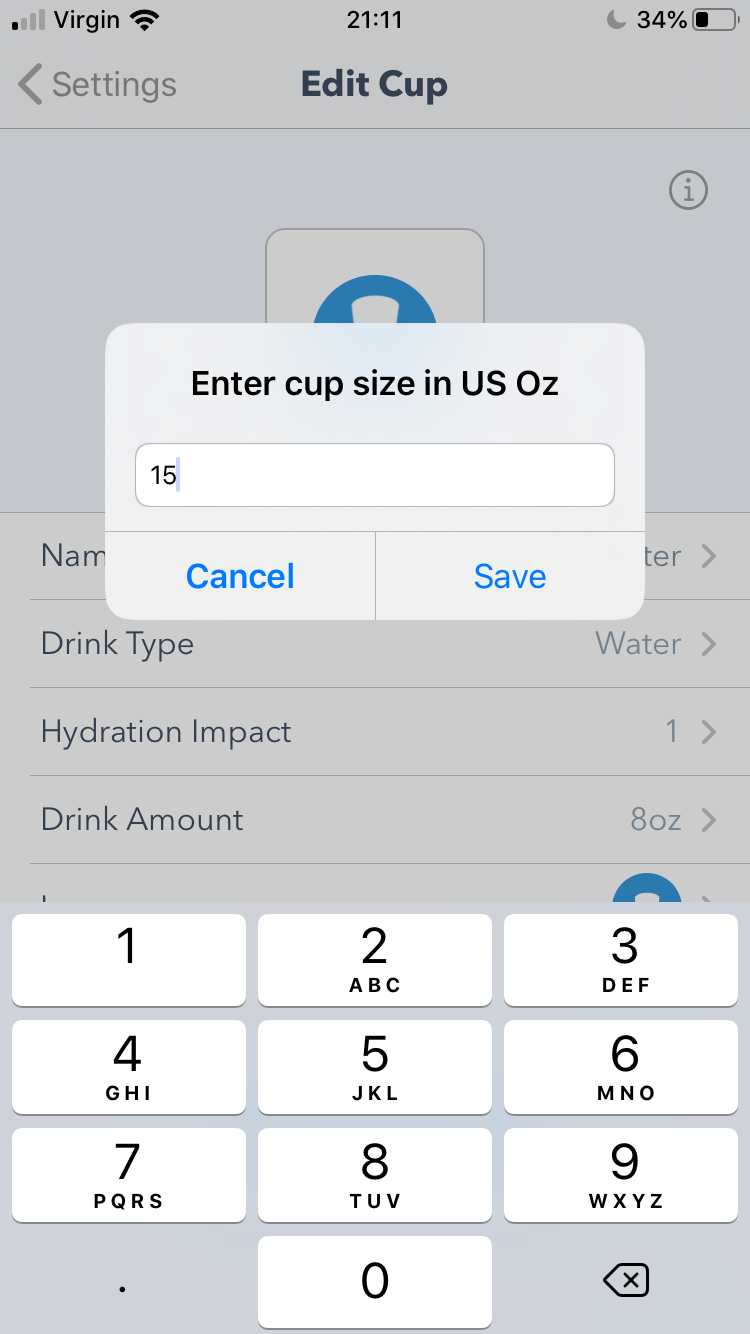Save the entered cup size

(510, 576)
